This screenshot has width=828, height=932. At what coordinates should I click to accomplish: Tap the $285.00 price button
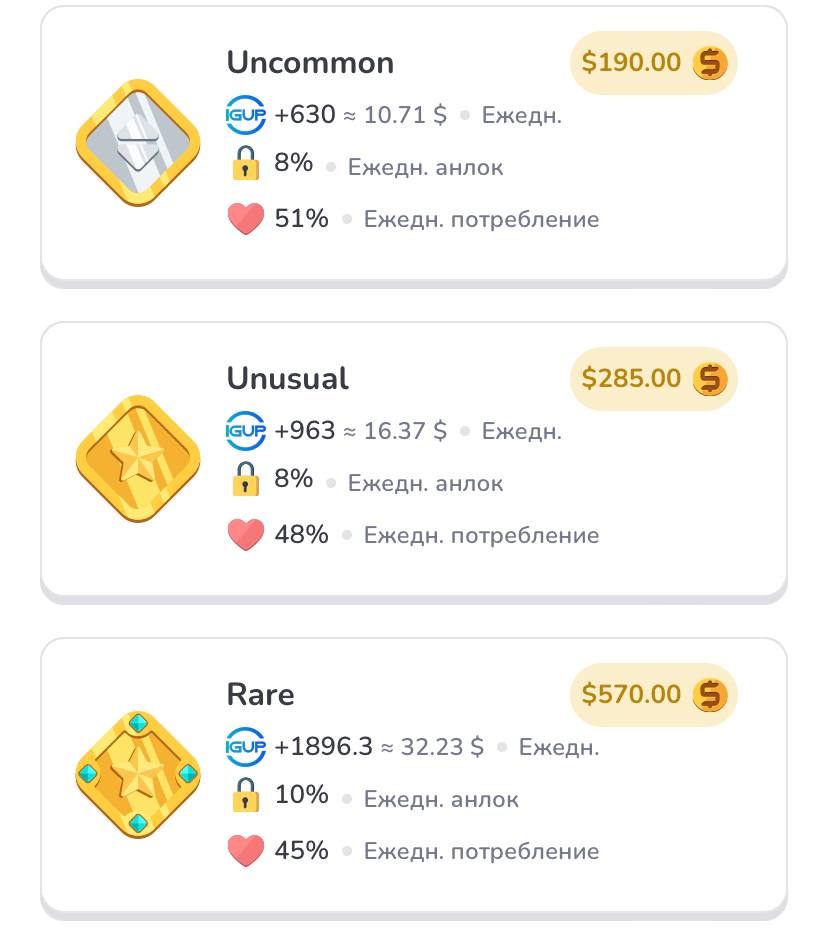pyautogui.click(x=653, y=379)
